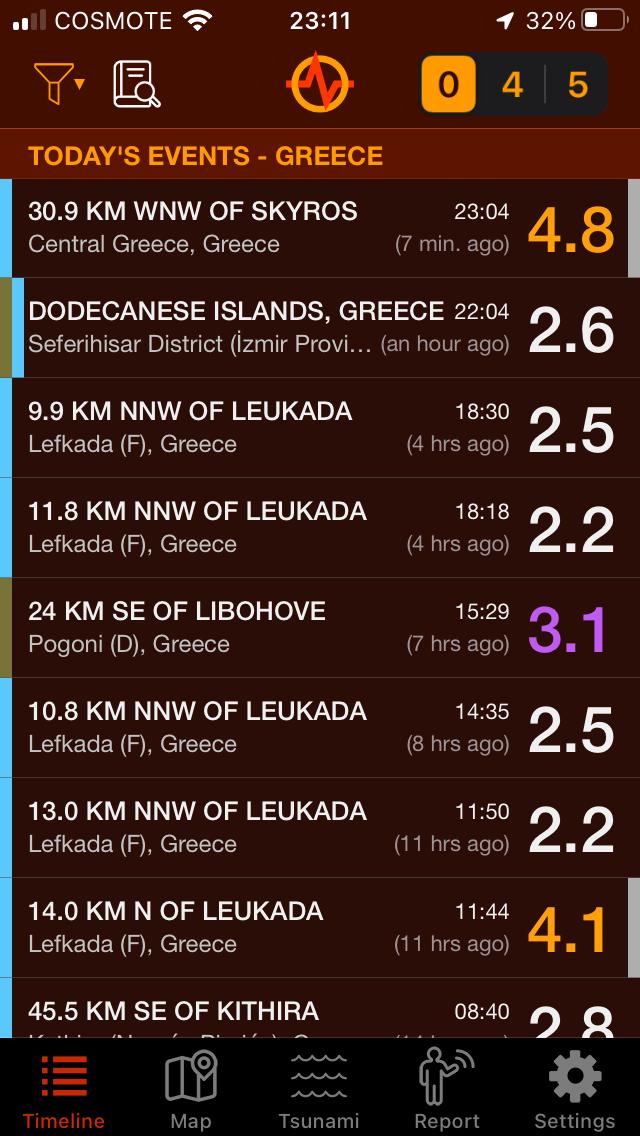Switch to the Timeline tab
The height and width of the screenshot is (1136, 640).
64,1090
